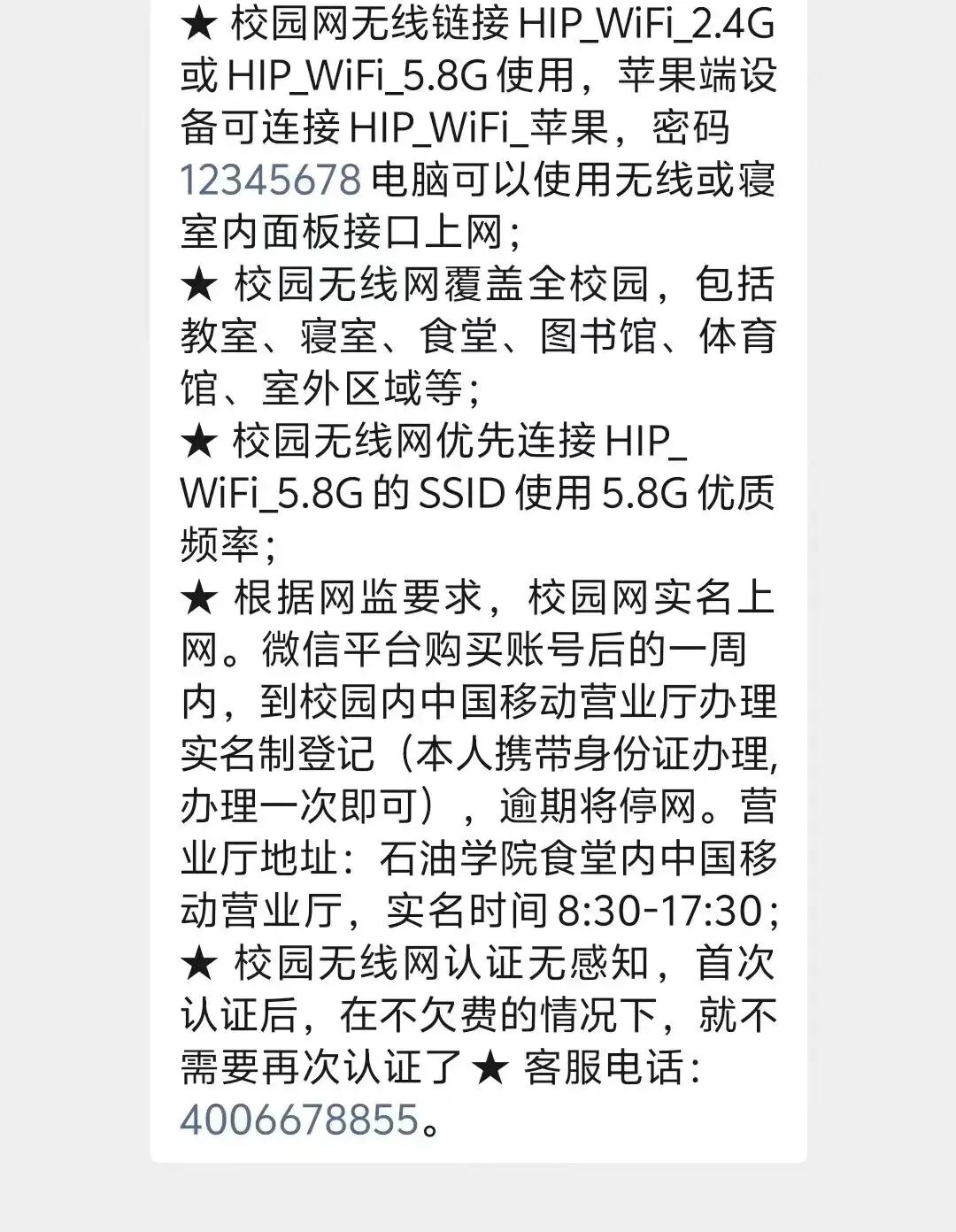Viewport: 956px width, 1232px height.
Task: Call the customer service number 4006678855
Action: coord(299,1120)
